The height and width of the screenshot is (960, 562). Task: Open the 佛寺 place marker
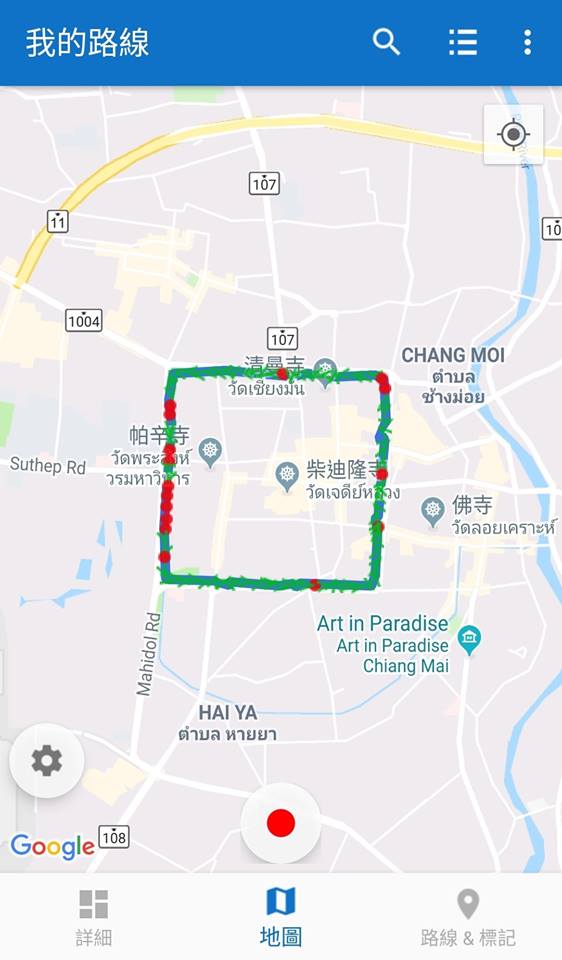433,512
